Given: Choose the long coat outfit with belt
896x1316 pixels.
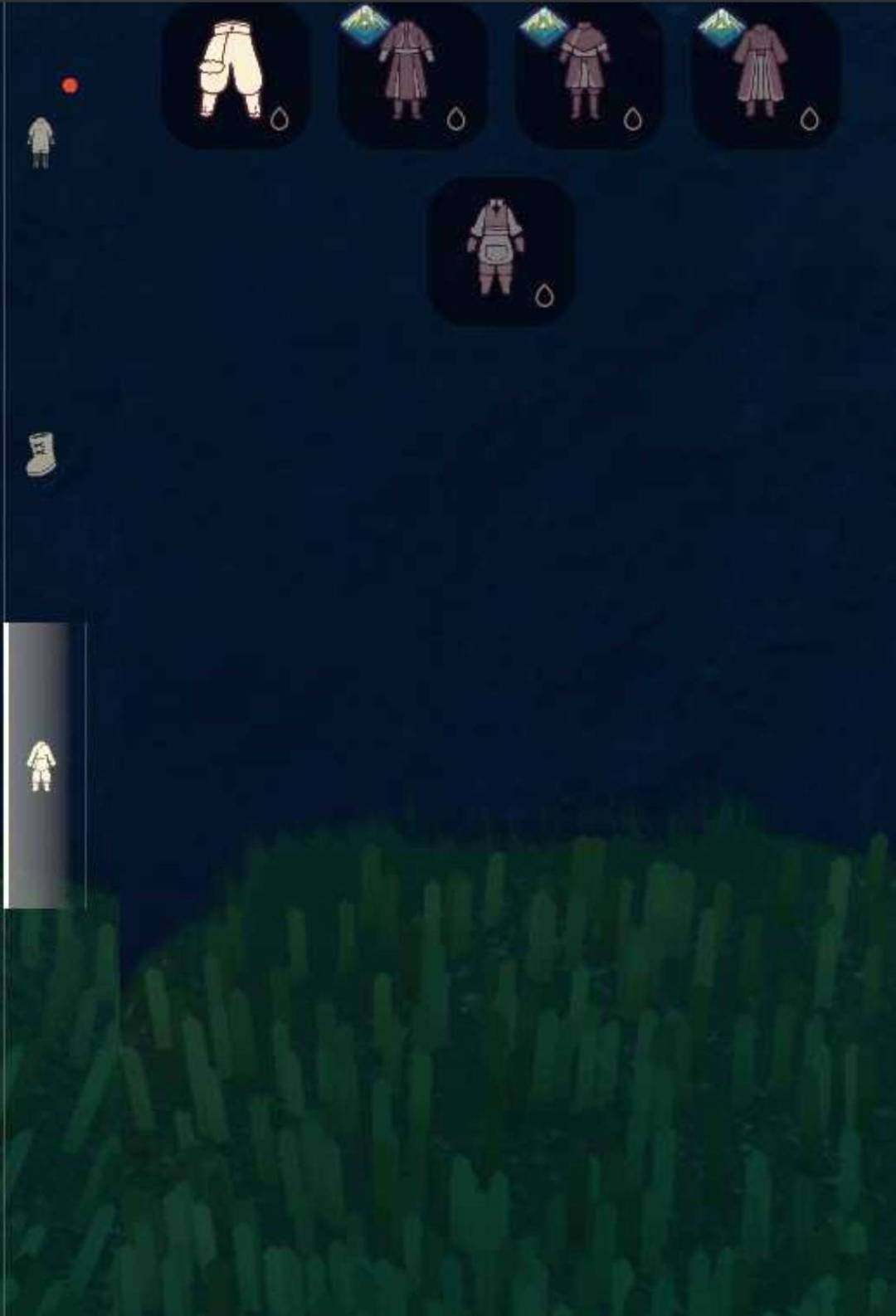Looking at the screenshot, I should point(412,75).
